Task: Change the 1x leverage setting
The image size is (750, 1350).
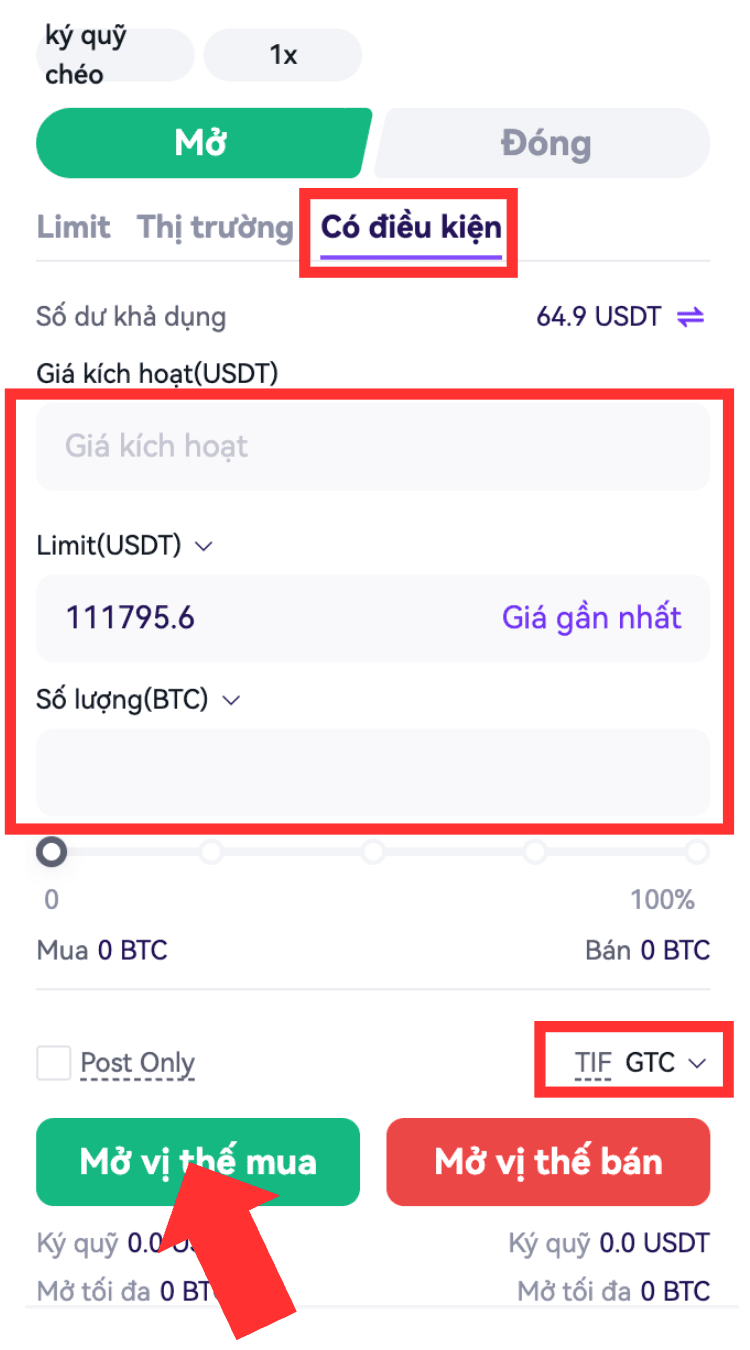Action: click(283, 55)
